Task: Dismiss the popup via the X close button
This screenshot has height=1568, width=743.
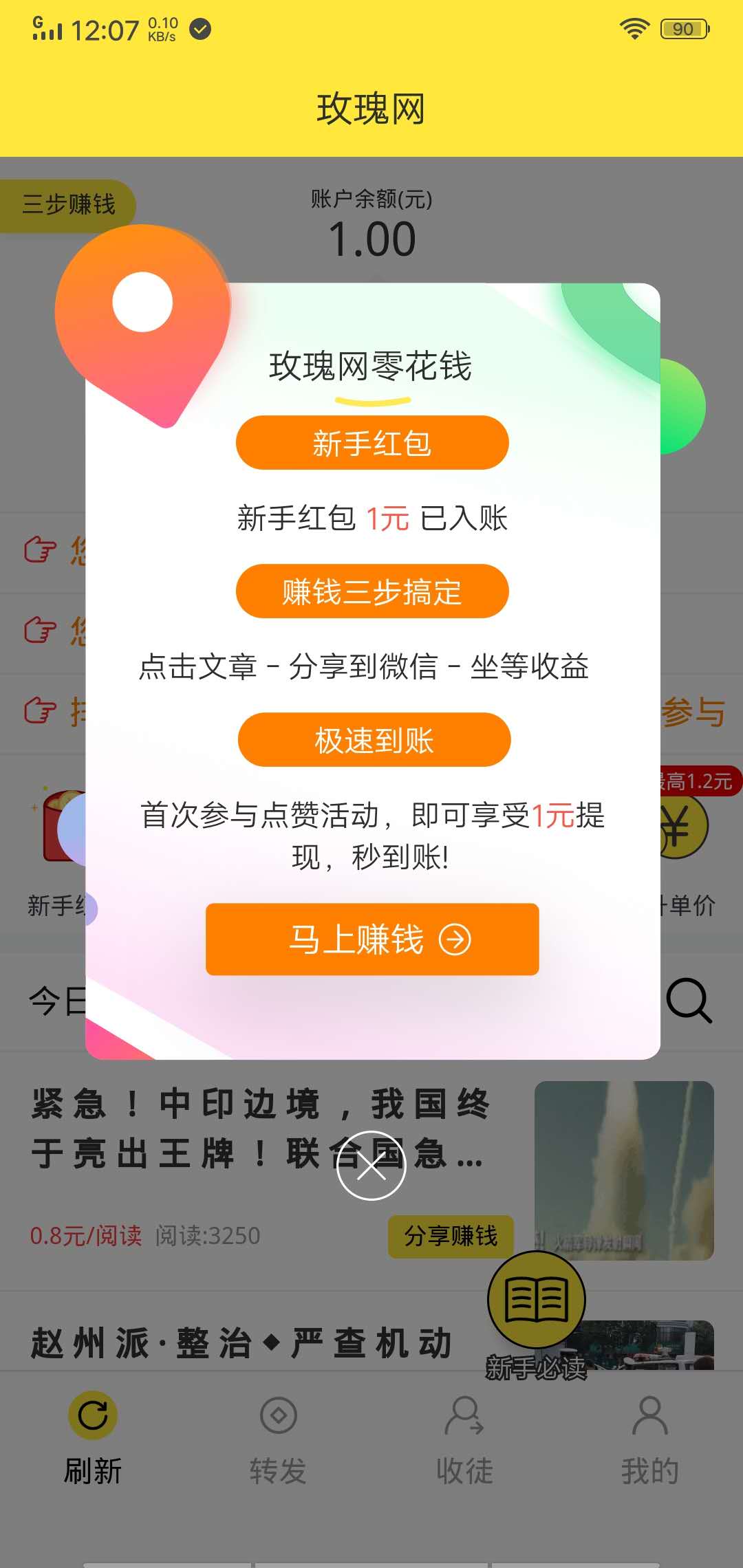Action: point(371,1166)
